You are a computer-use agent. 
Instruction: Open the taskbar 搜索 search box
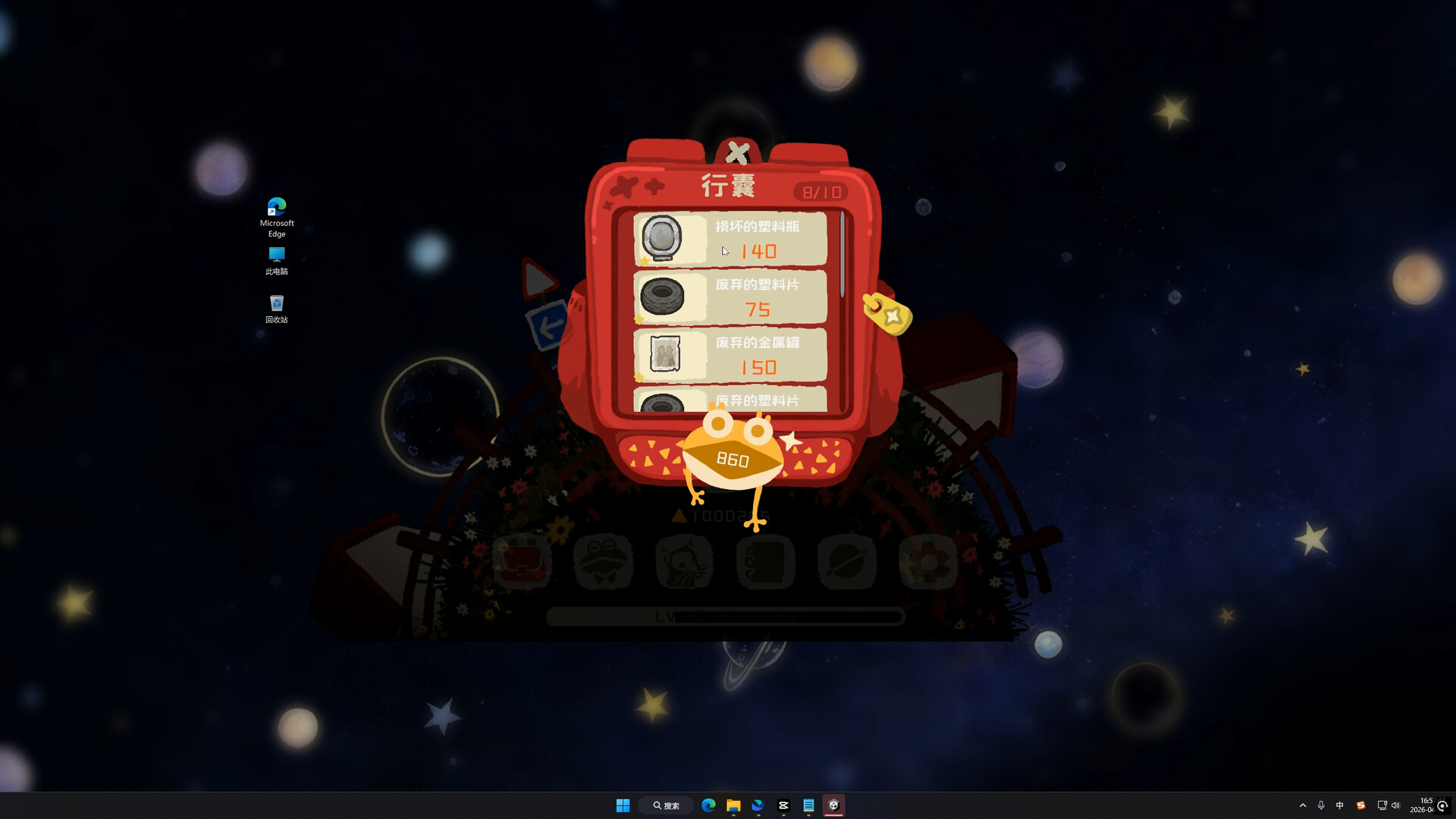667,805
